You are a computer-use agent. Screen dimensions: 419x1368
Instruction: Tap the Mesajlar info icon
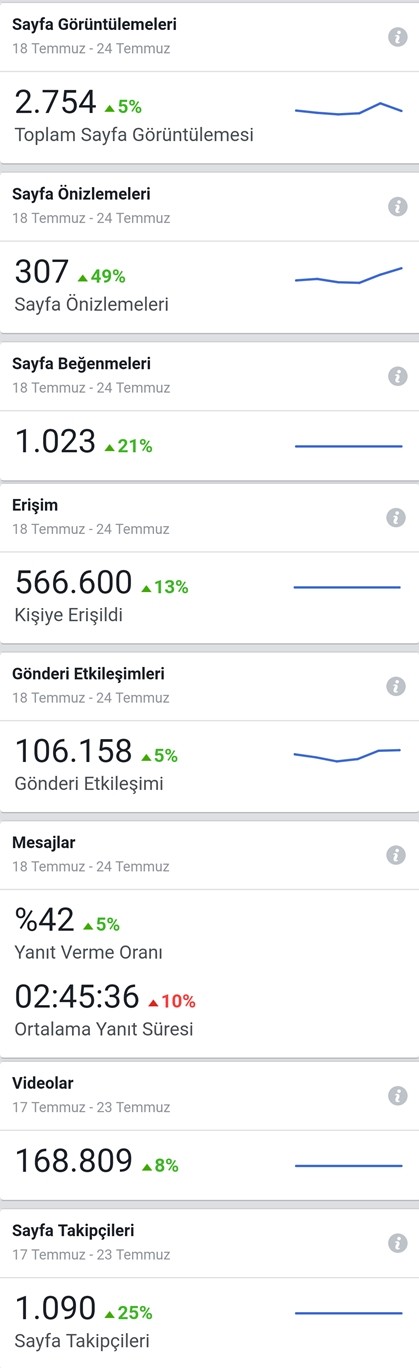[397, 855]
